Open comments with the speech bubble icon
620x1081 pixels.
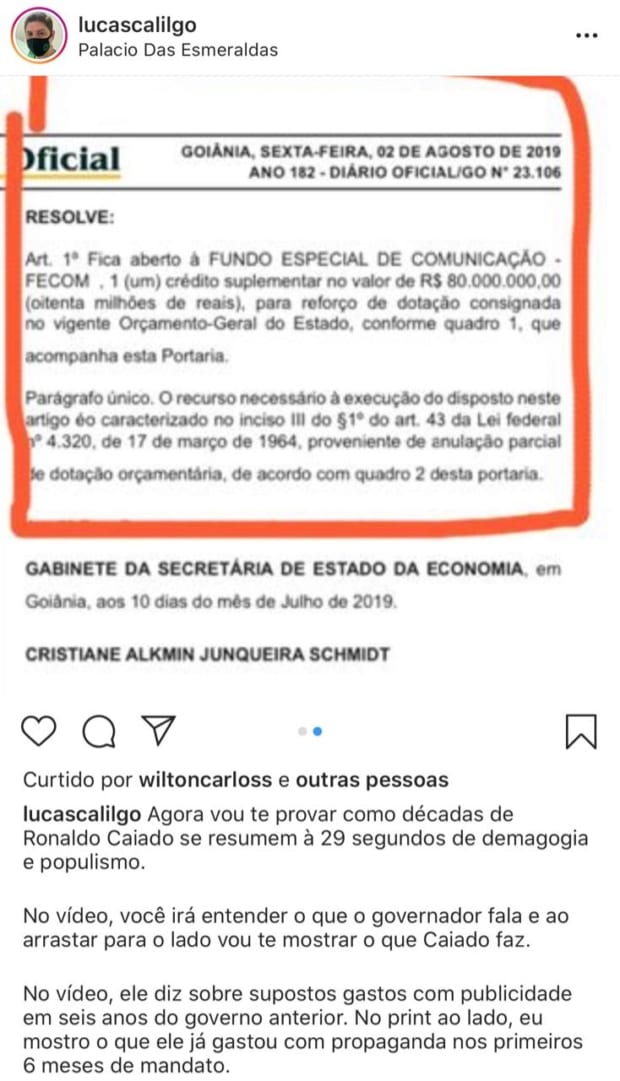point(98,732)
